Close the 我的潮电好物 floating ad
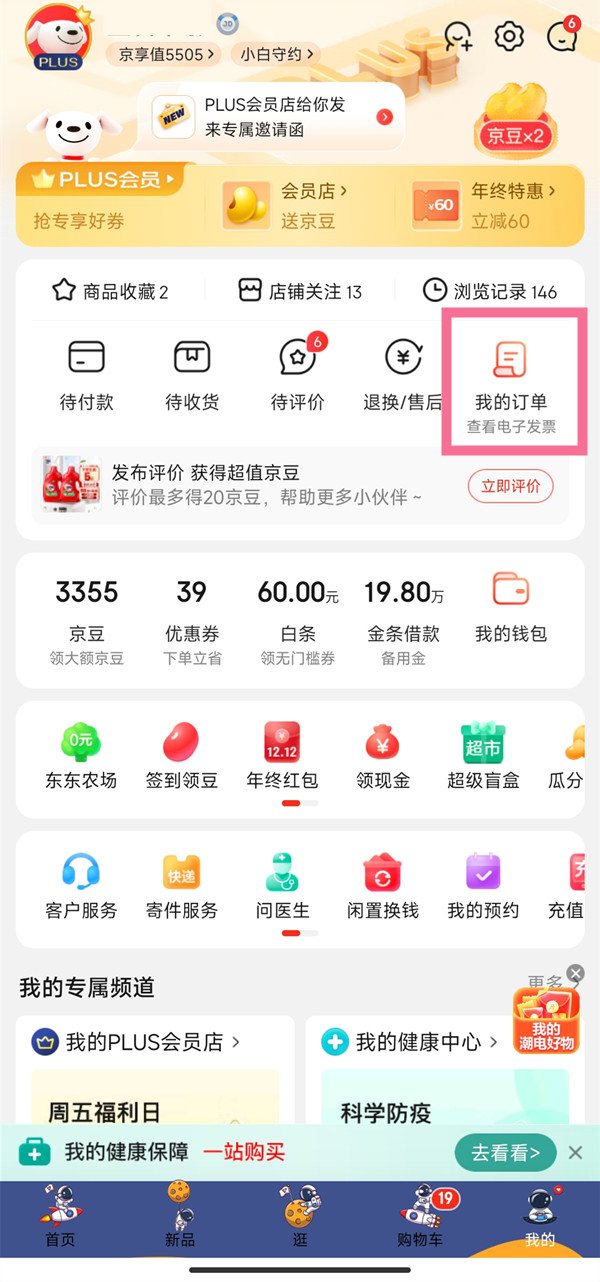This screenshot has width=600, height=1282. (575, 973)
